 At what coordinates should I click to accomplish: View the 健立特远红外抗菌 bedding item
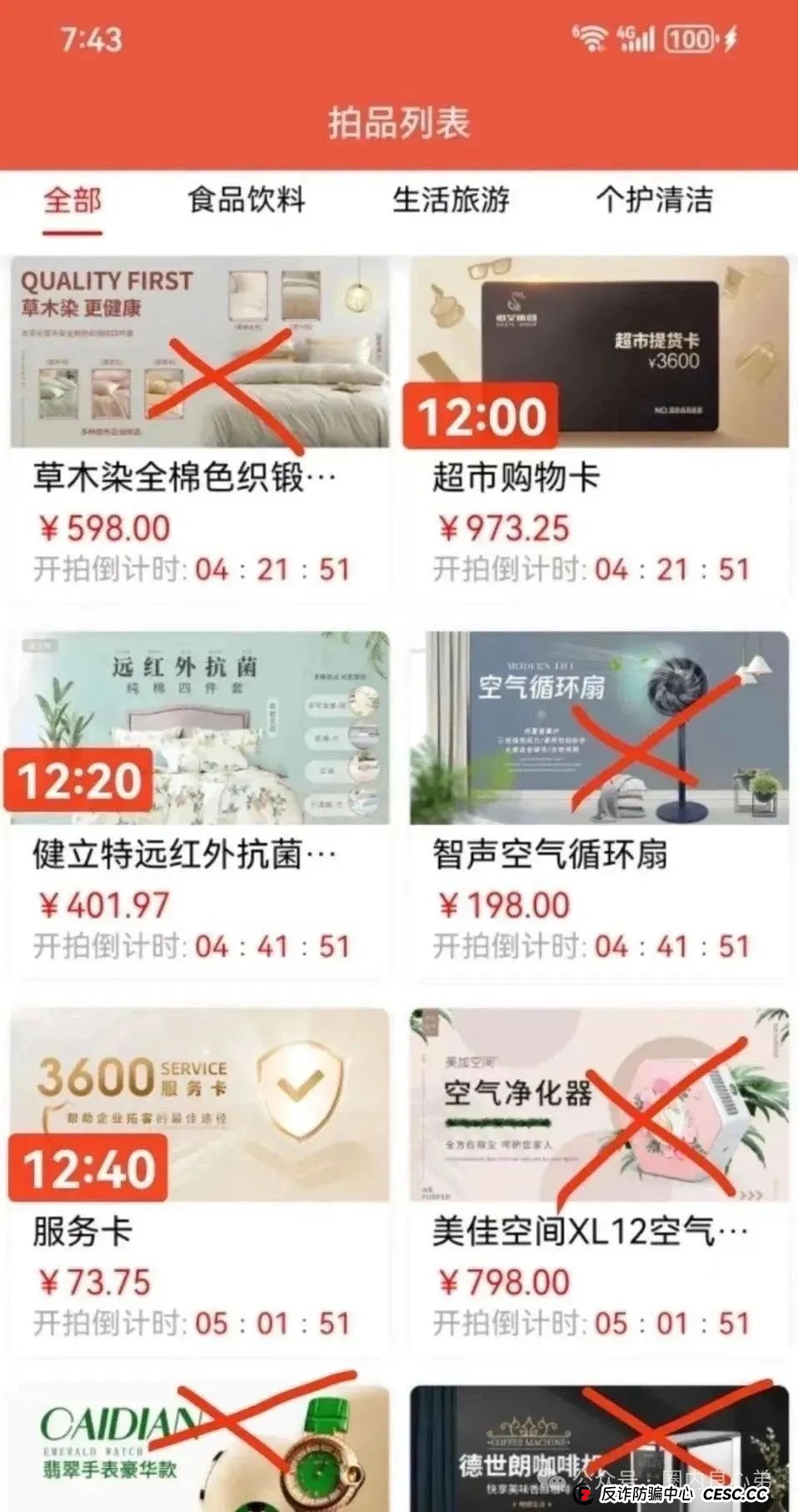point(199,799)
